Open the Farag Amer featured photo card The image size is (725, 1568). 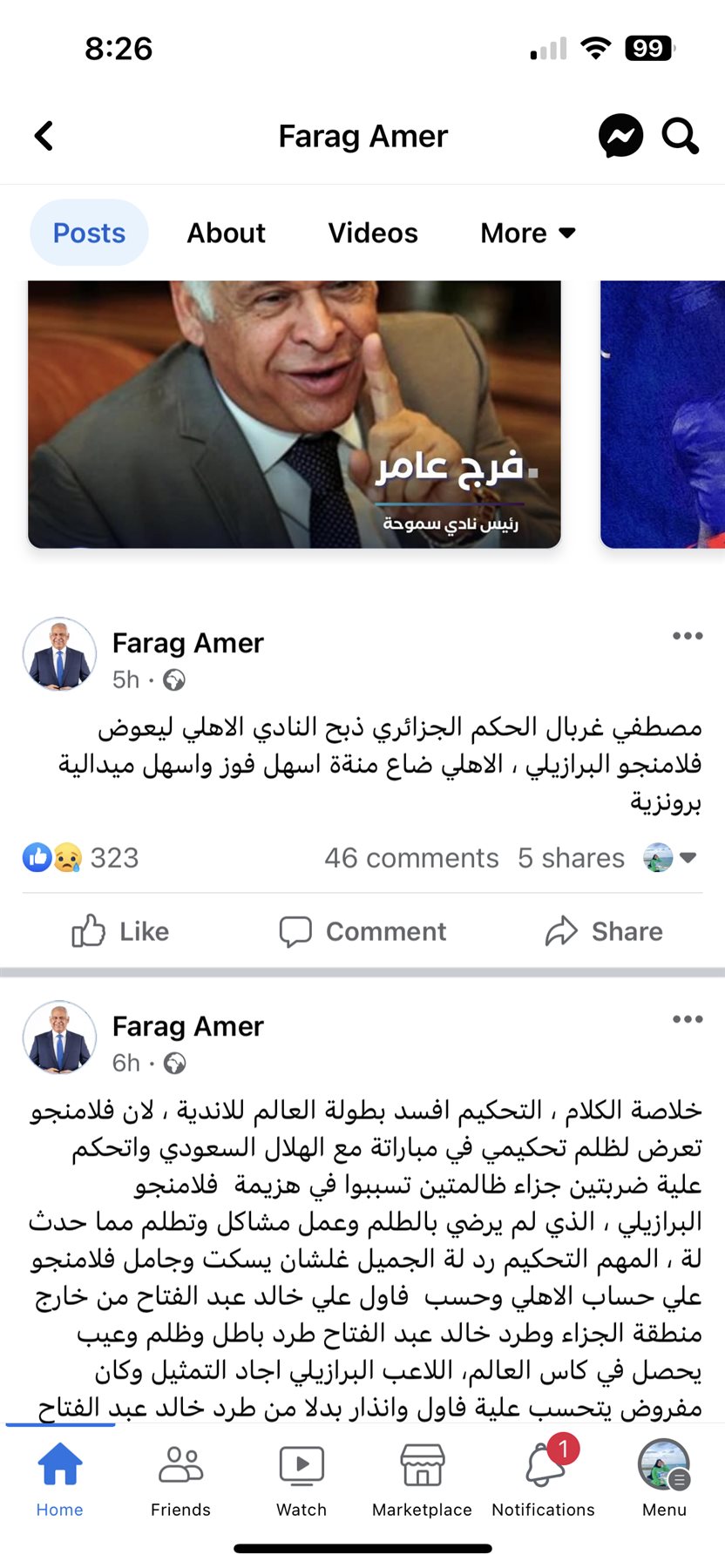click(x=294, y=414)
